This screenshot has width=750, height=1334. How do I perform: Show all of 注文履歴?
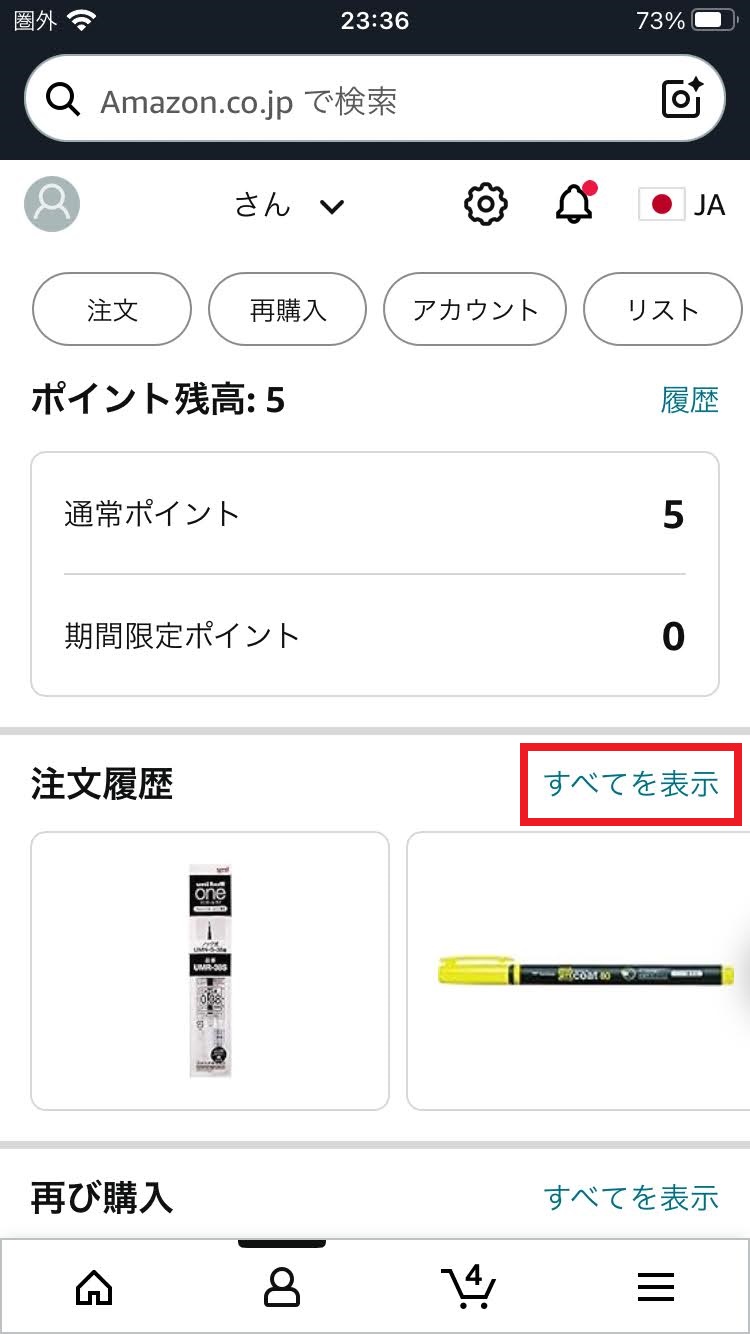631,784
